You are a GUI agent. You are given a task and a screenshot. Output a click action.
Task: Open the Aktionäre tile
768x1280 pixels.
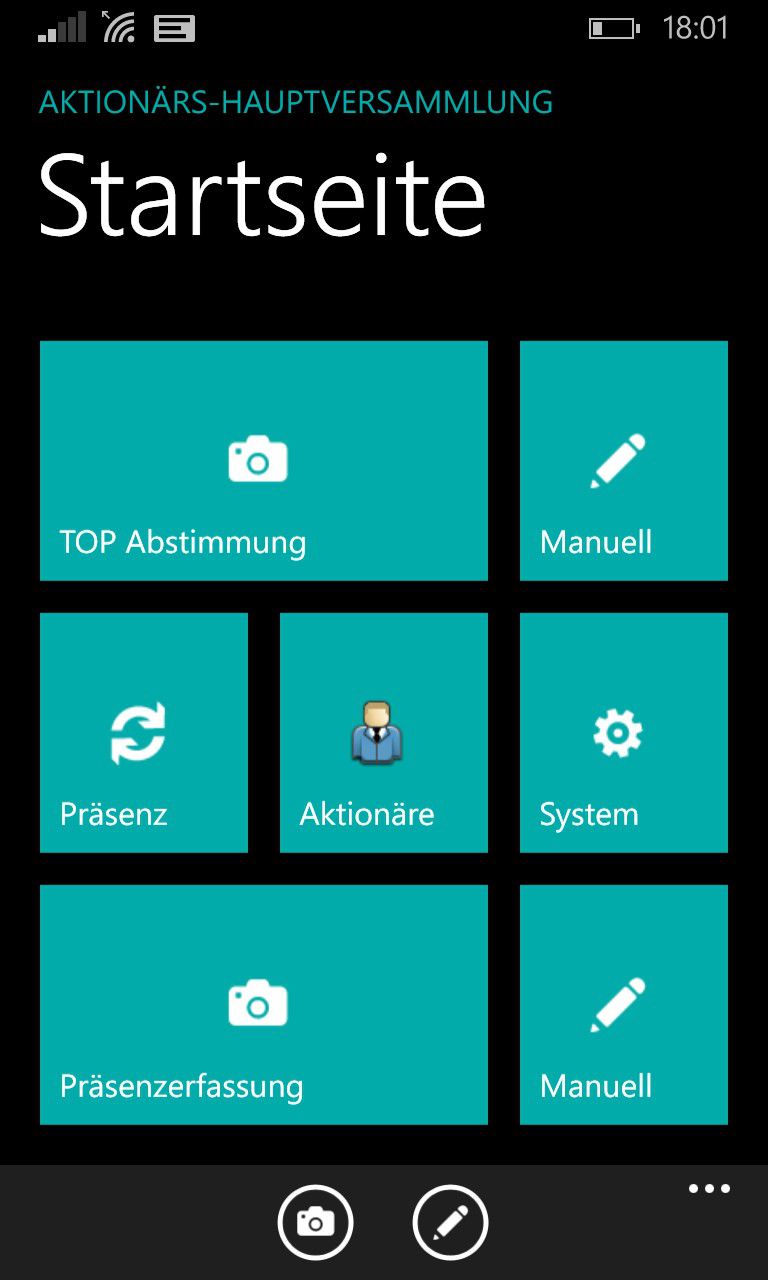[383, 733]
